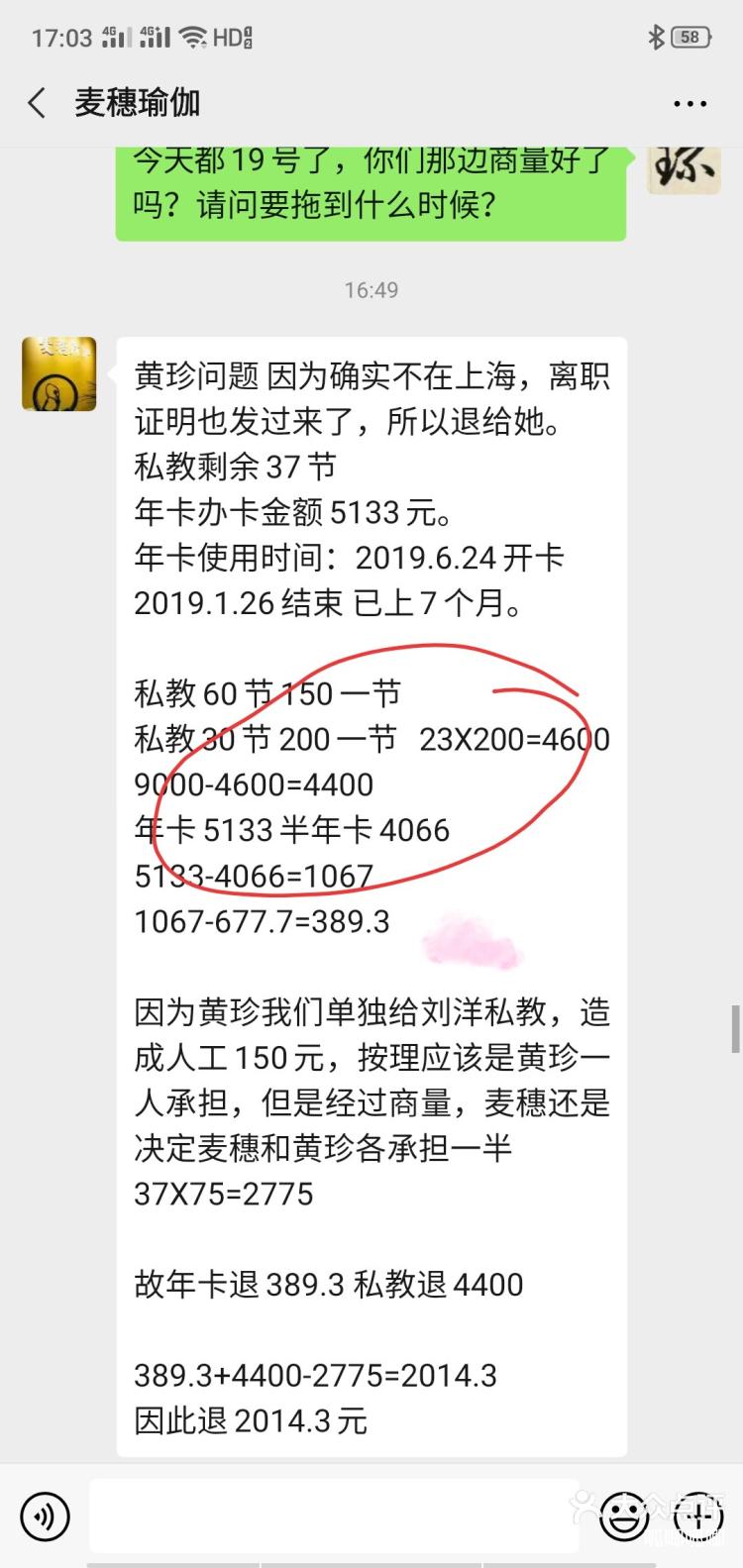Open the chat's three-dot menu
The width and height of the screenshot is (743, 1568).
pyautogui.click(x=690, y=103)
